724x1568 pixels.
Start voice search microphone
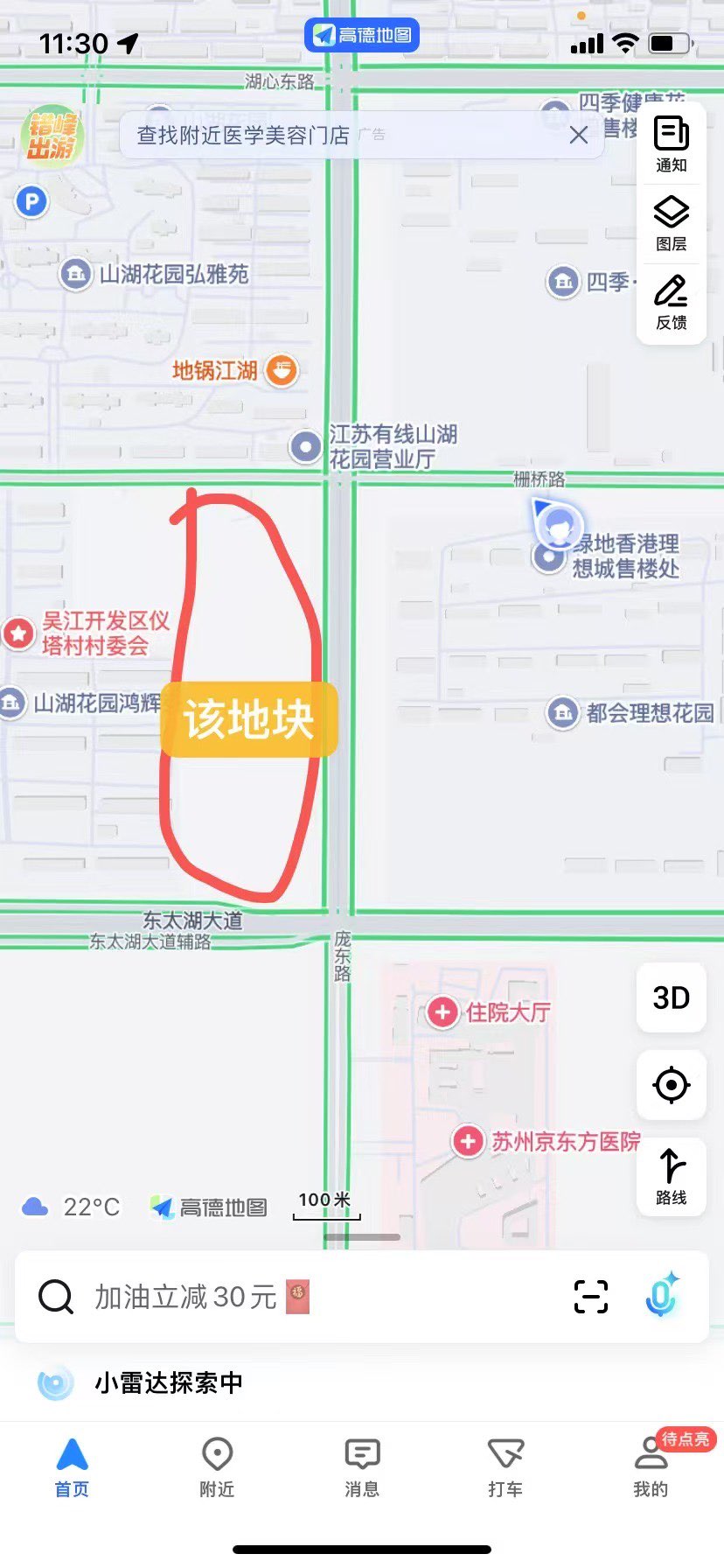(x=662, y=1295)
